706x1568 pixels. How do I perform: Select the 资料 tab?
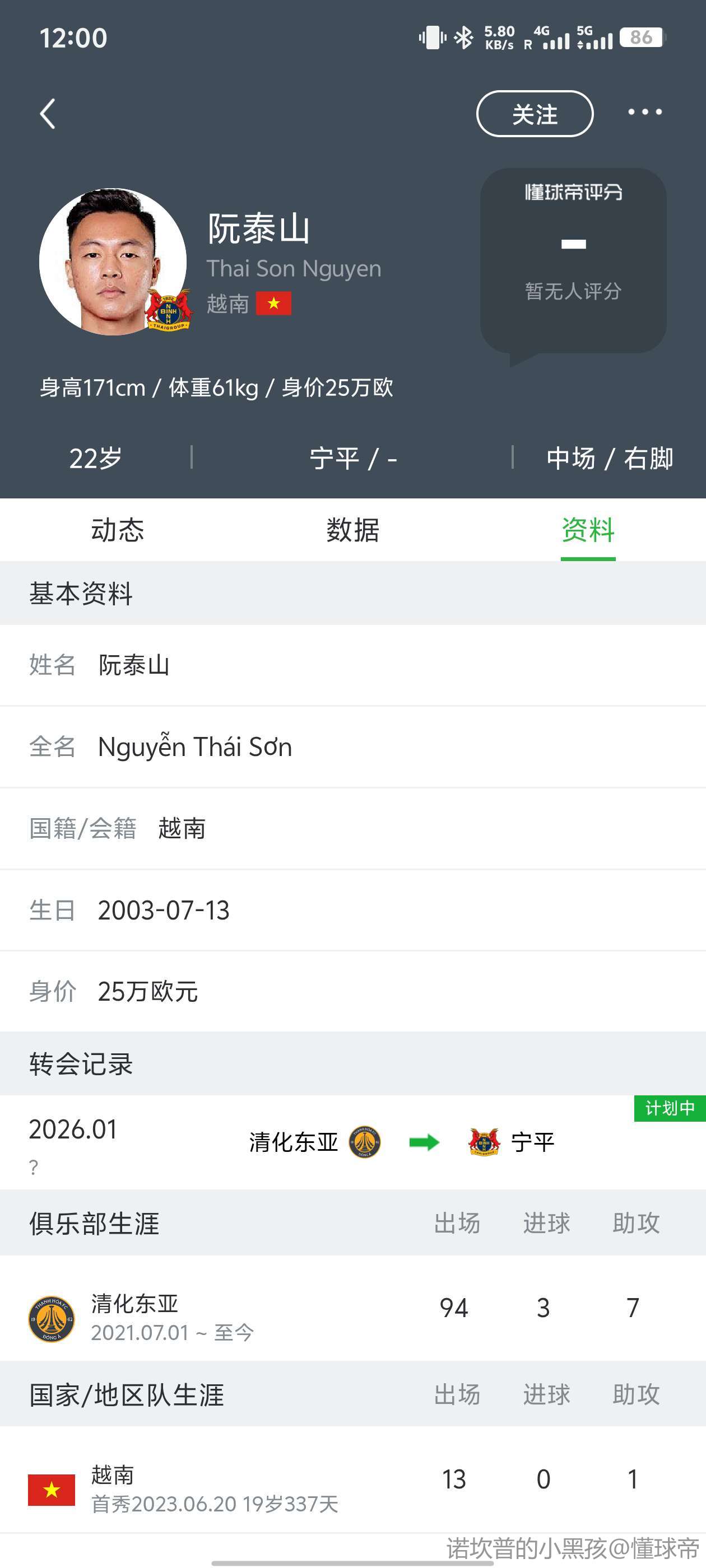(587, 530)
